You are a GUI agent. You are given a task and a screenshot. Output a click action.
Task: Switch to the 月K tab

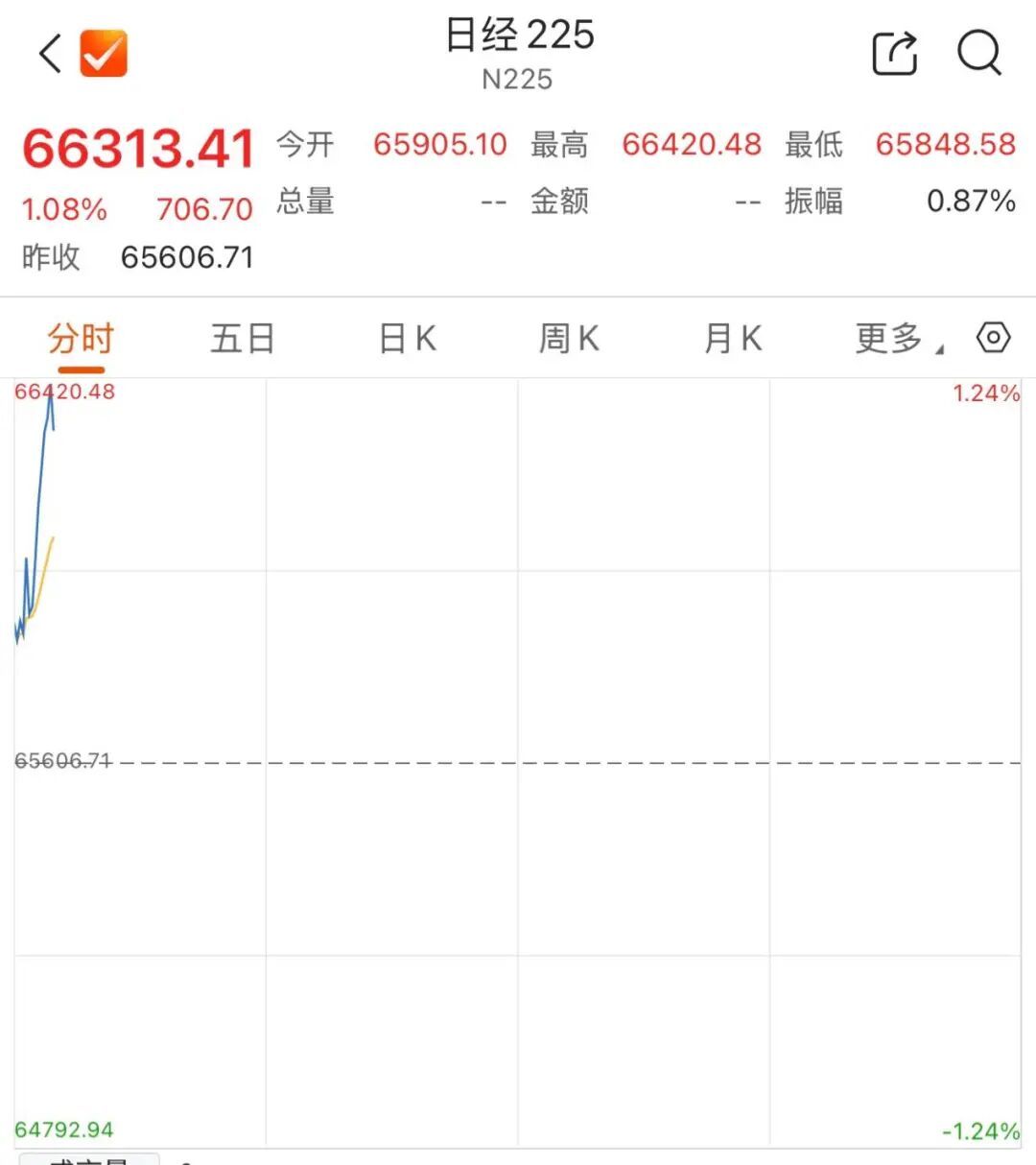coord(733,339)
